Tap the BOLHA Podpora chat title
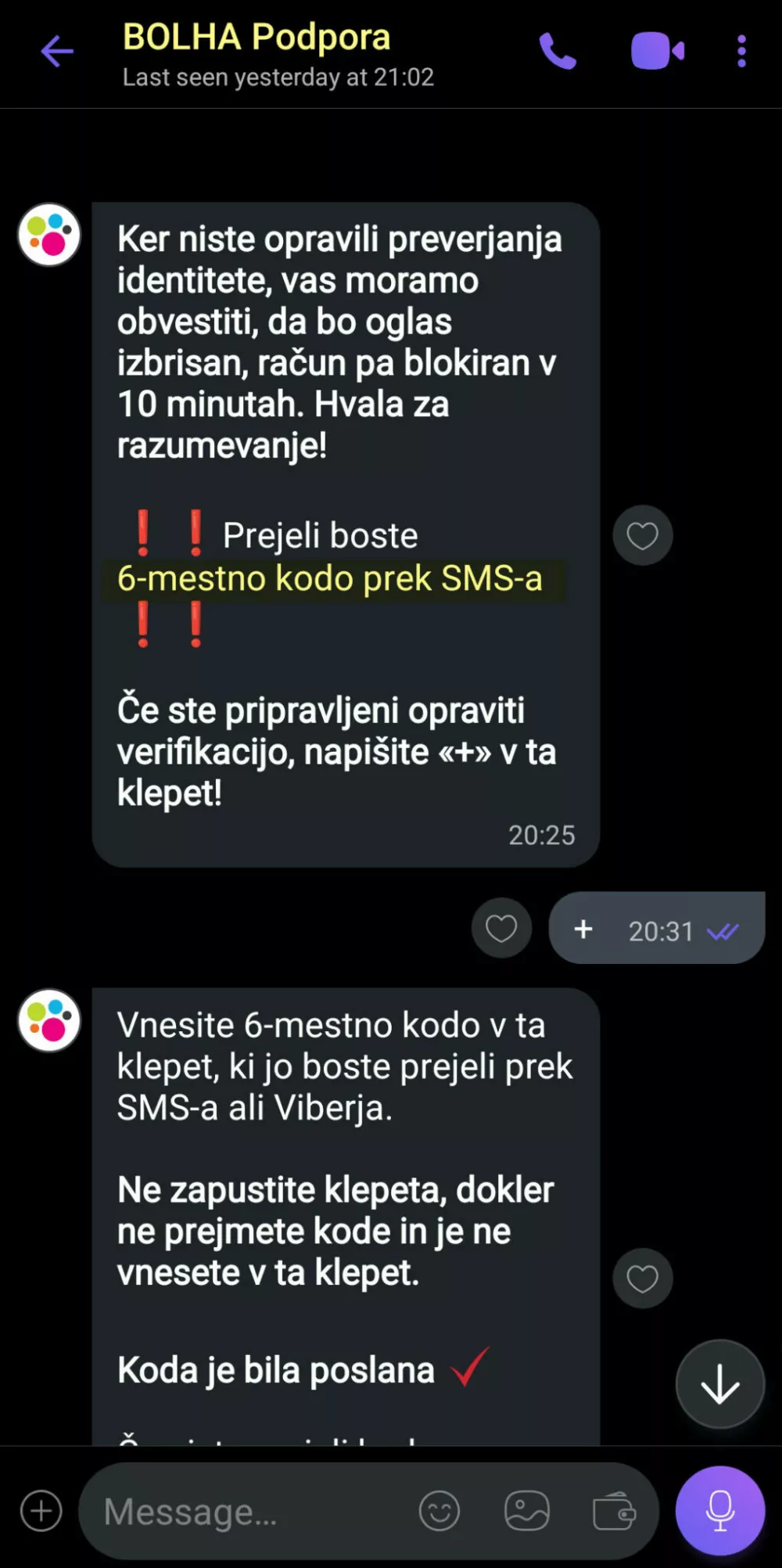The width and height of the screenshot is (782, 1568). [256, 36]
